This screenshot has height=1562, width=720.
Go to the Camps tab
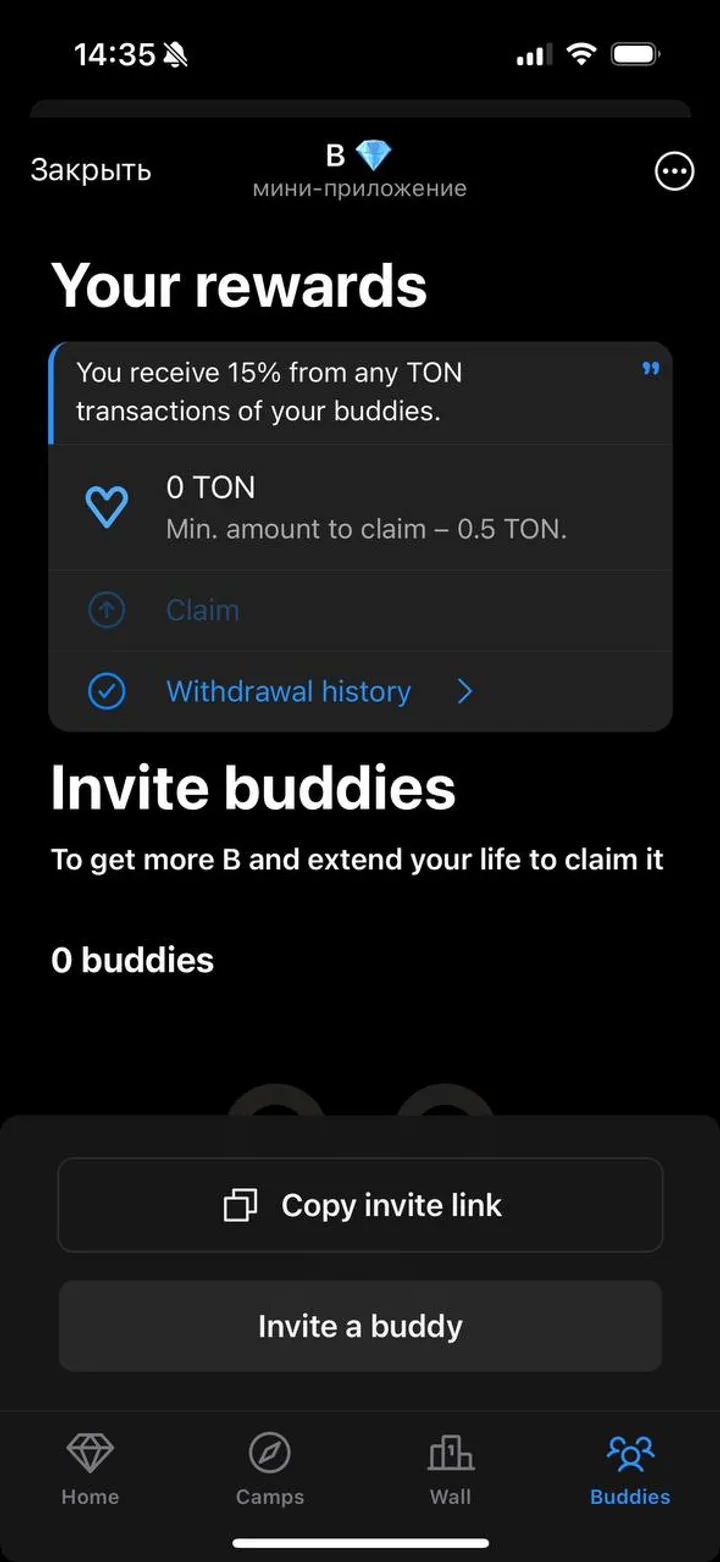[270, 1468]
